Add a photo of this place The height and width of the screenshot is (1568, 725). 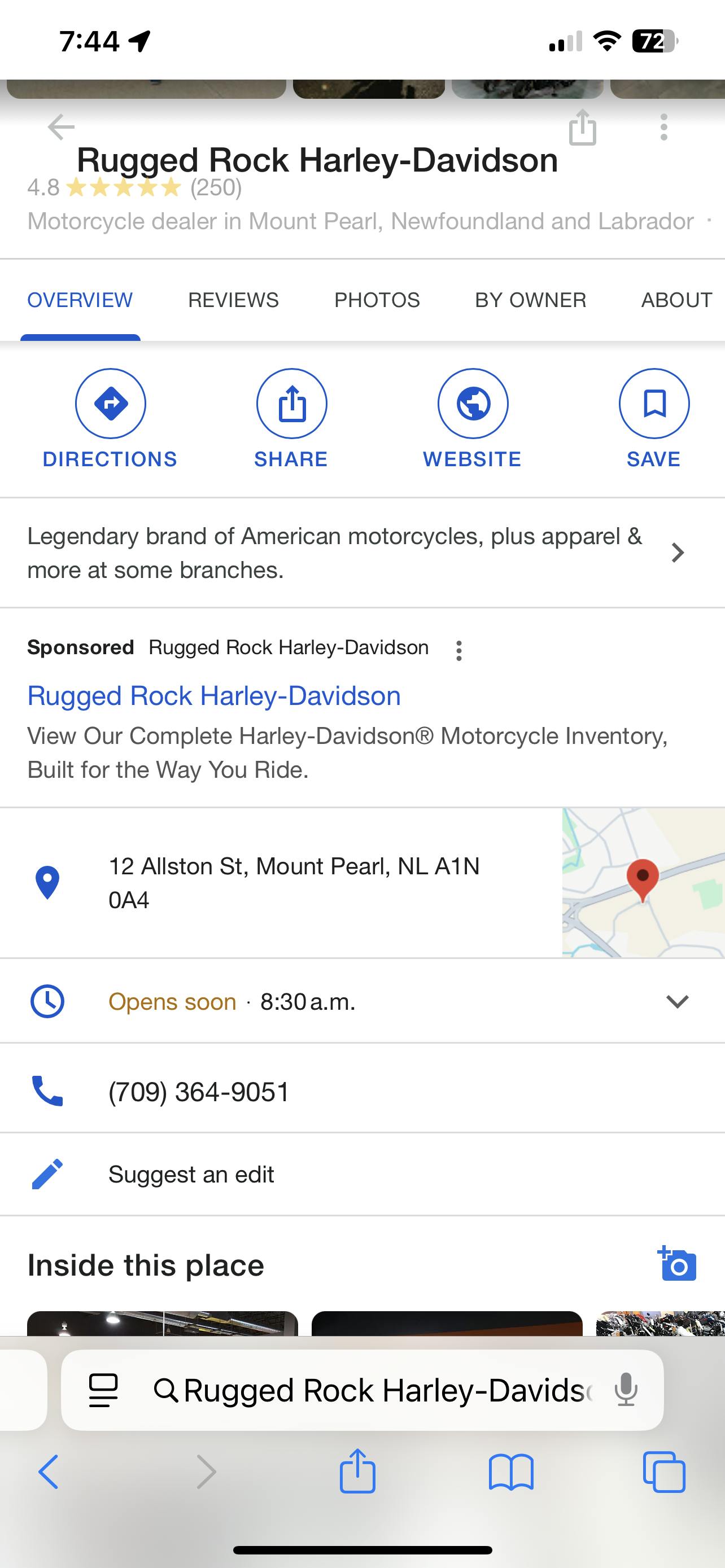point(677,1264)
